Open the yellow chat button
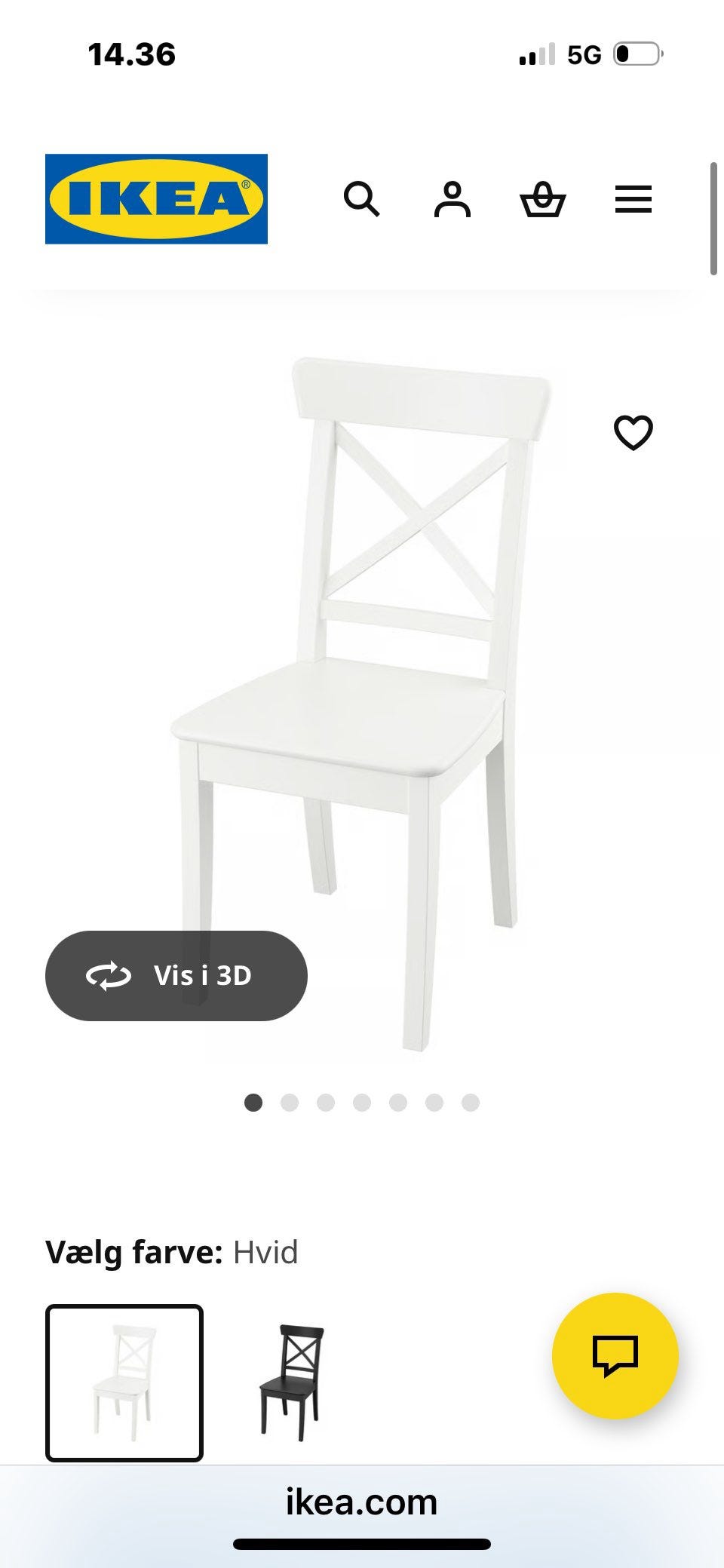 click(x=615, y=1356)
